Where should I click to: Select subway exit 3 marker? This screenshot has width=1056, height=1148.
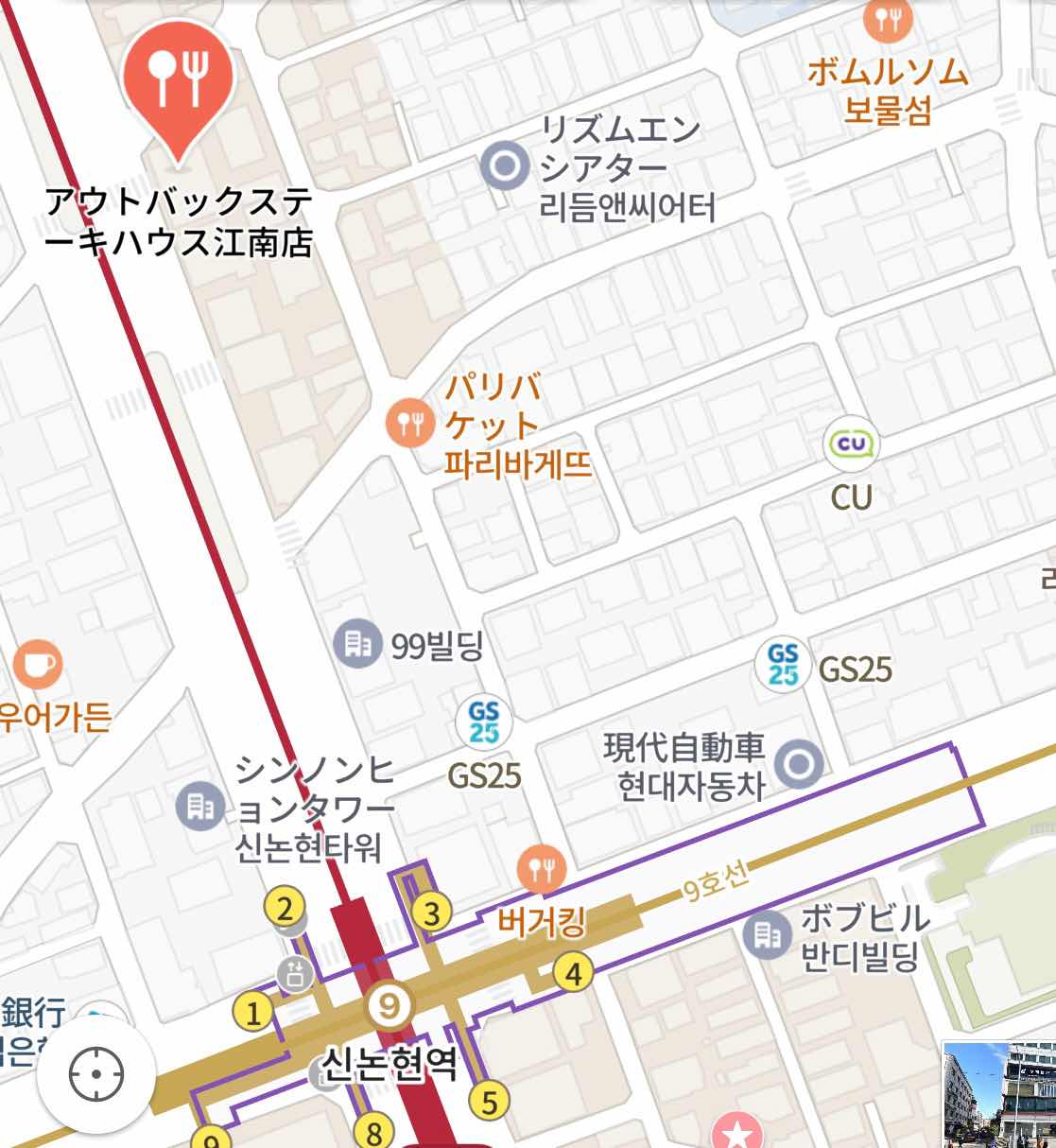tap(432, 913)
